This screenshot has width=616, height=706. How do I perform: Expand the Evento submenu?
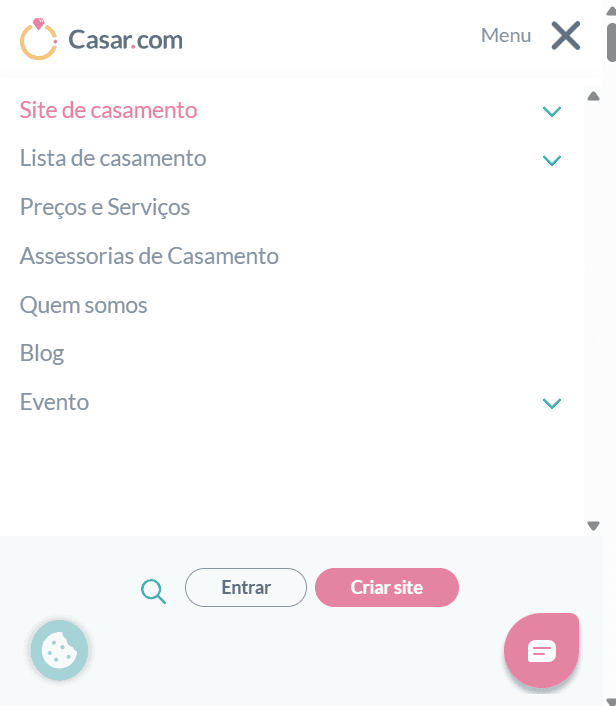coord(552,403)
